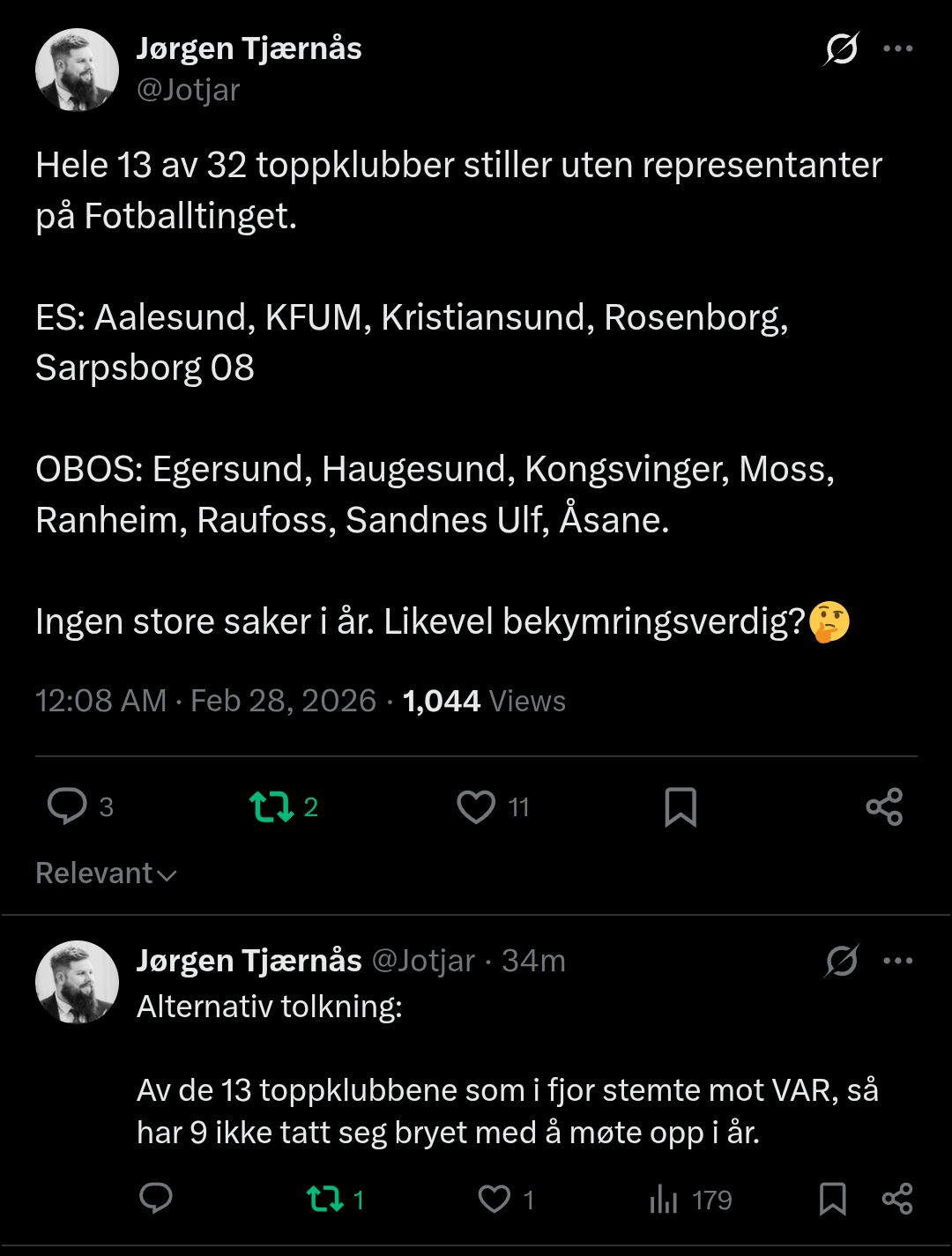952x1256 pixels.
Task: Share the main Fotballtinget post
Action: [x=884, y=806]
